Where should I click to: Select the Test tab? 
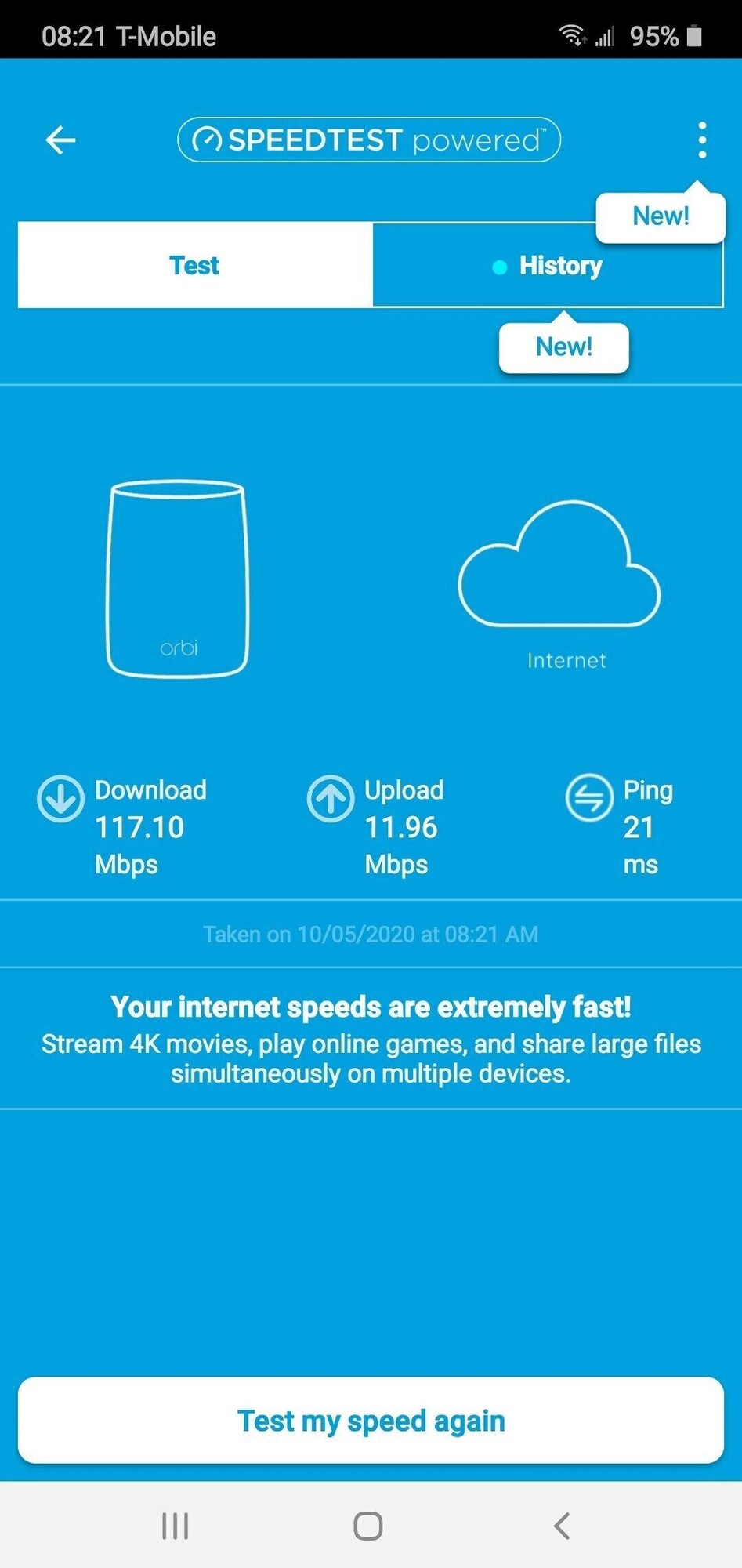tap(194, 265)
